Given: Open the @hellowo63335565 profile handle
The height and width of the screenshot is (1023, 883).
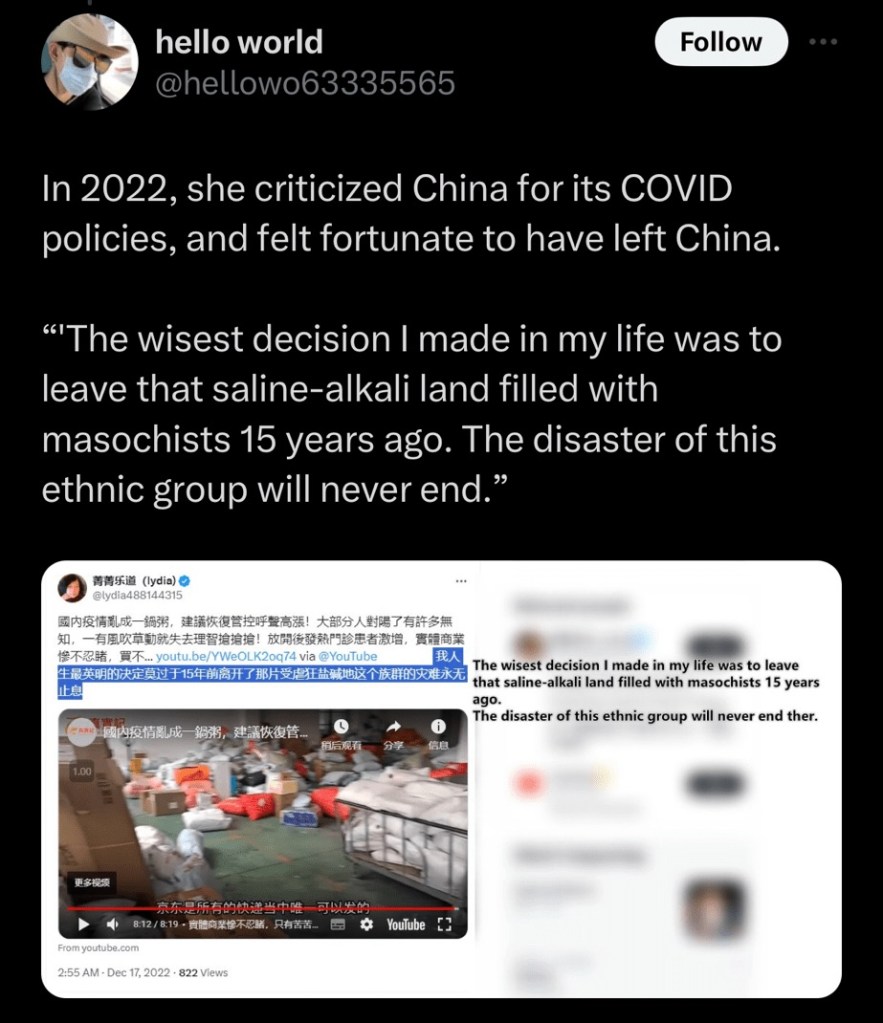Looking at the screenshot, I should click(305, 83).
